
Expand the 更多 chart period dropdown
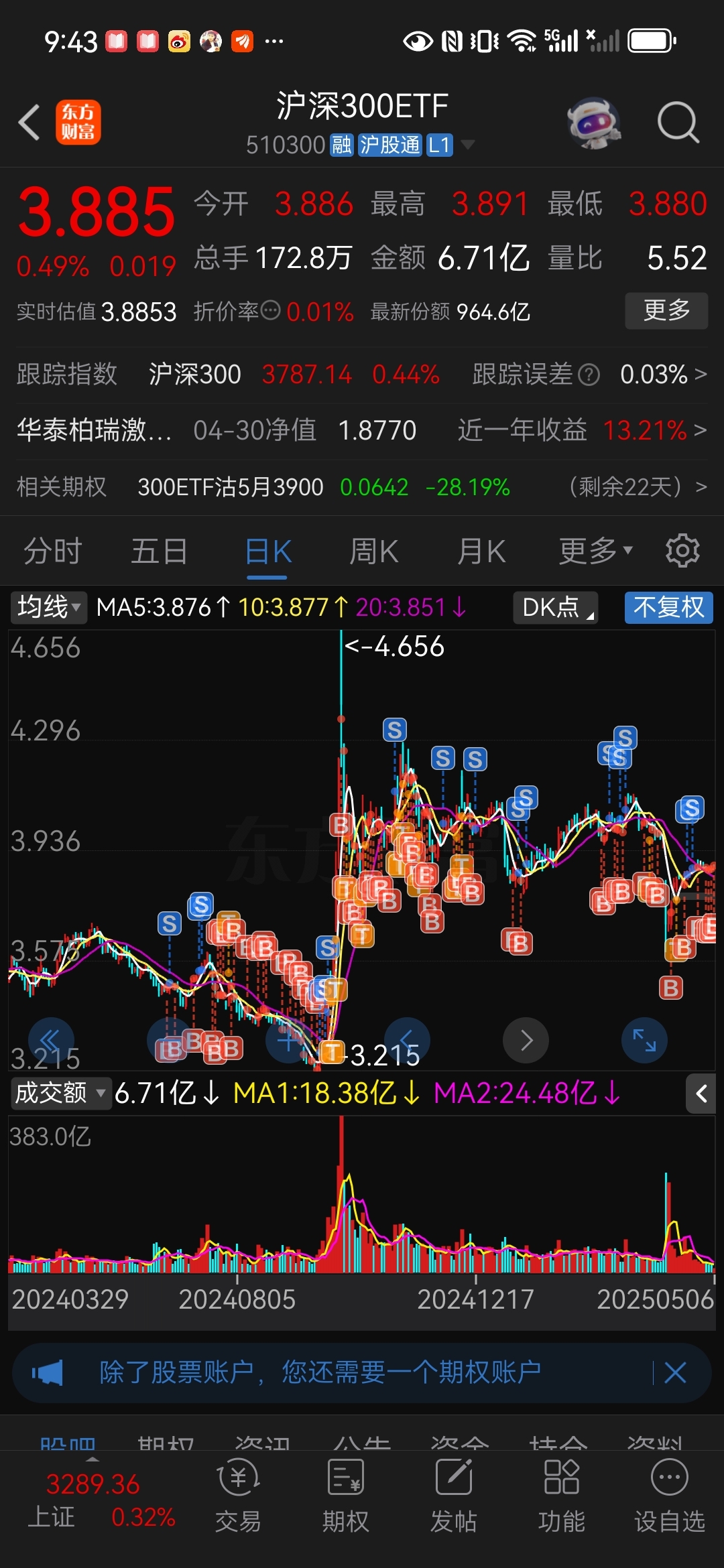click(x=596, y=551)
